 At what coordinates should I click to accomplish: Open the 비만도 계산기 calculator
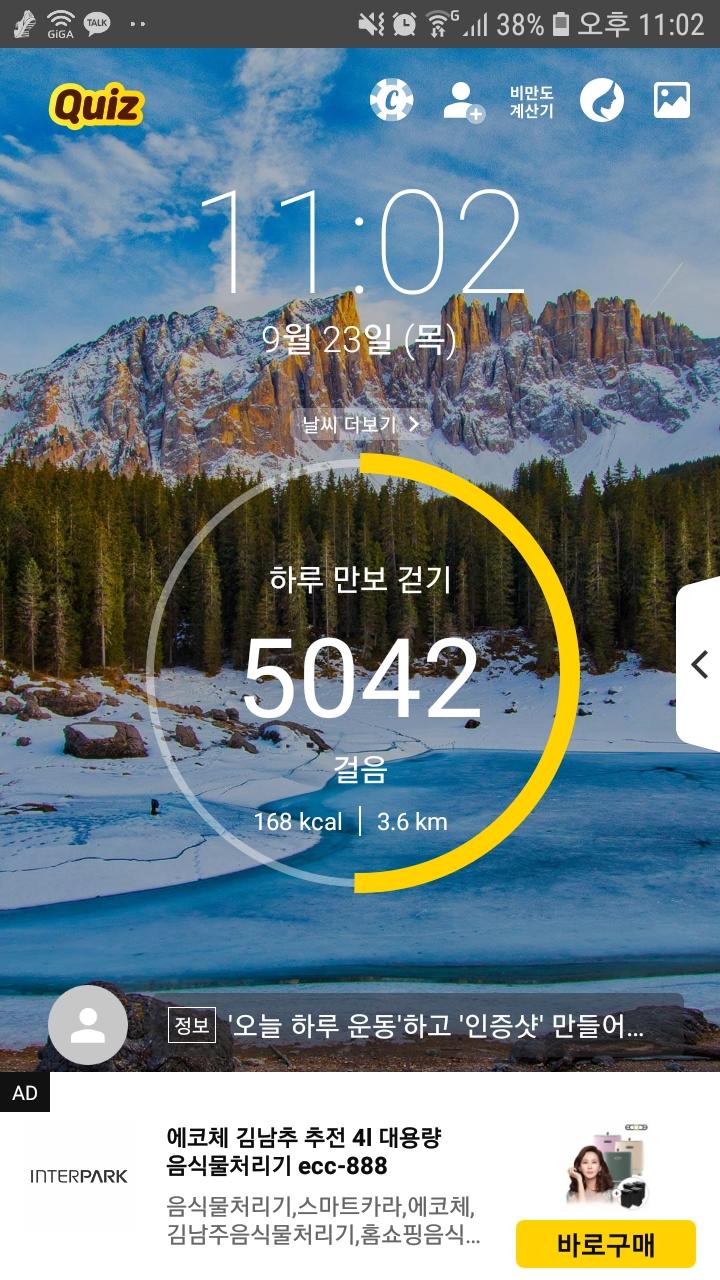531,101
